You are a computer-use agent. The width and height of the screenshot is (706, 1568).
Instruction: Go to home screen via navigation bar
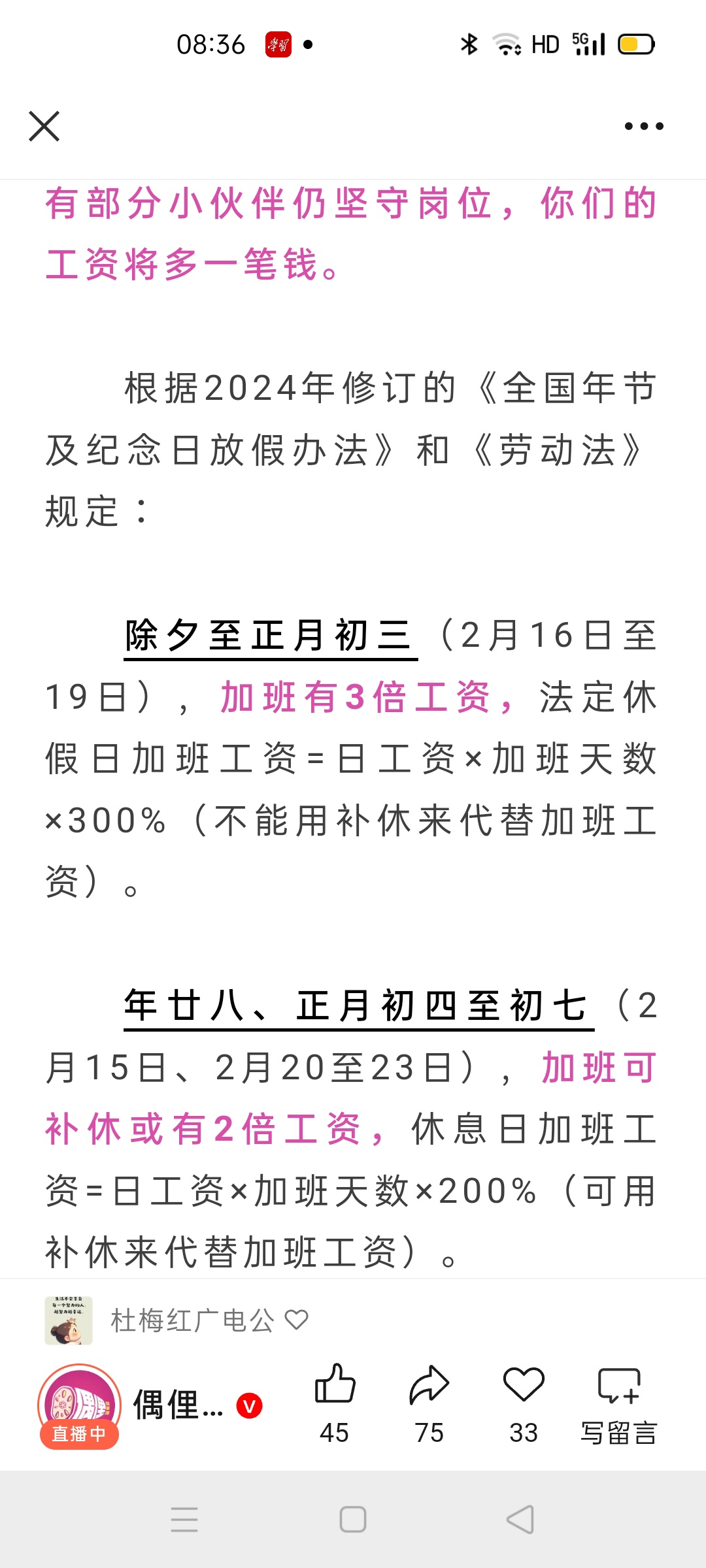tap(353, 1520)
